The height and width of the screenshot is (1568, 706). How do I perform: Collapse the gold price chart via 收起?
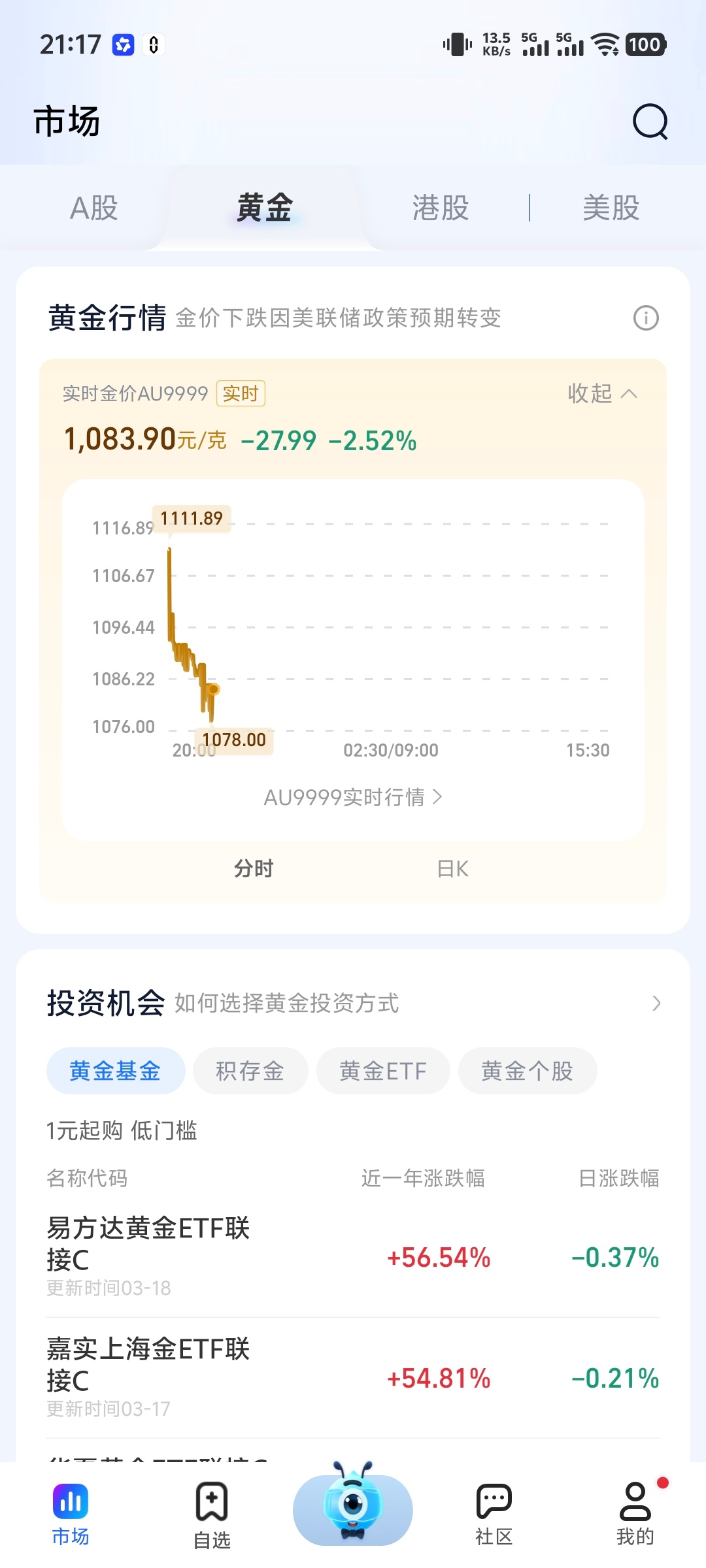click(x=602, y=395)
